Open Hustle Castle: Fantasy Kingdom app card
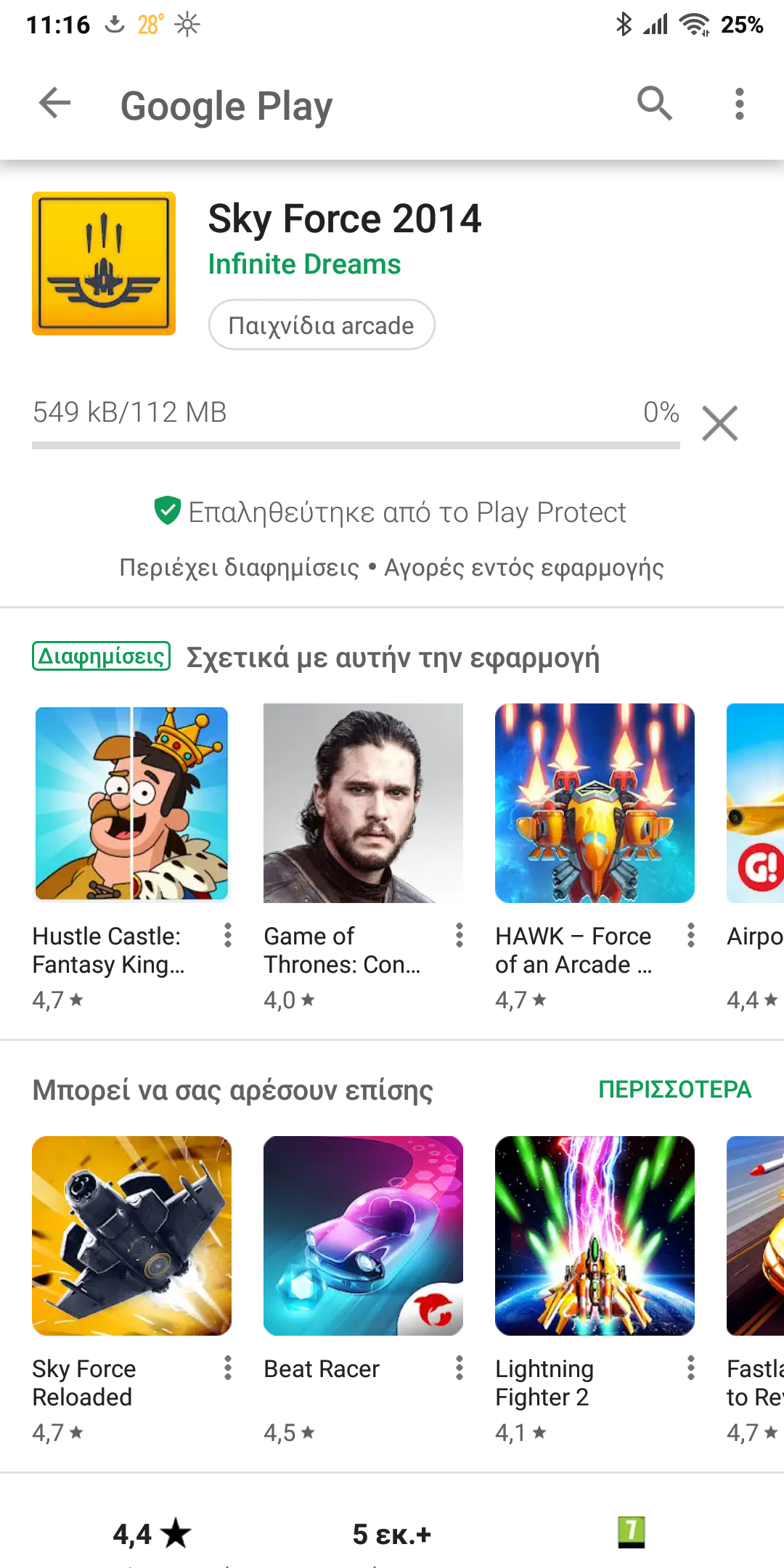Screen dimensions: 784x1568 [x=131, y=803]
